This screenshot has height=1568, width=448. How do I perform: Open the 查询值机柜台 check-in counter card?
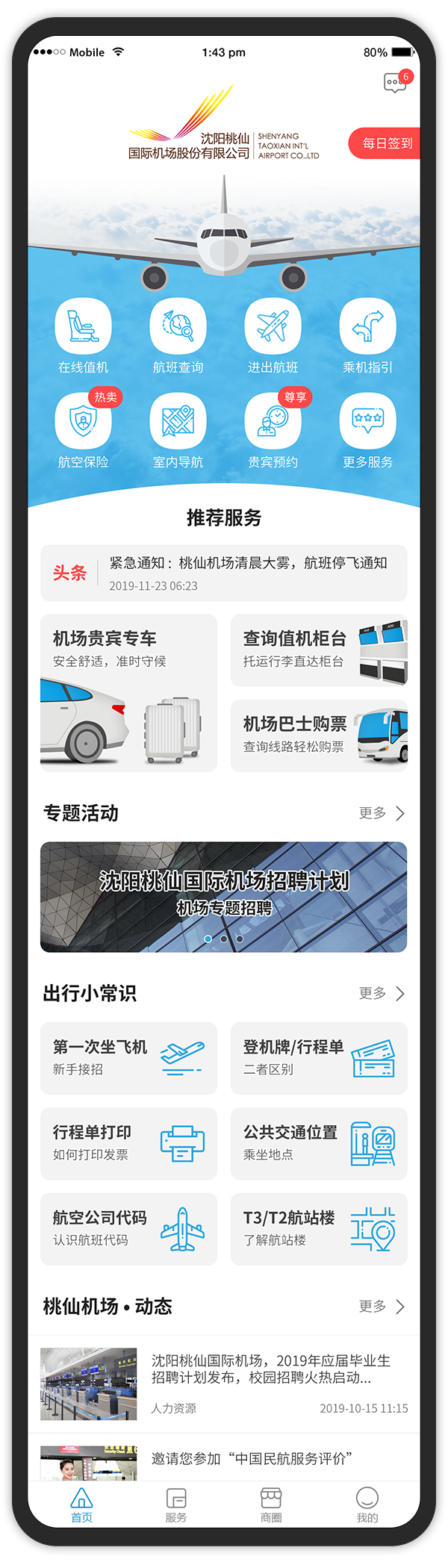319,650
